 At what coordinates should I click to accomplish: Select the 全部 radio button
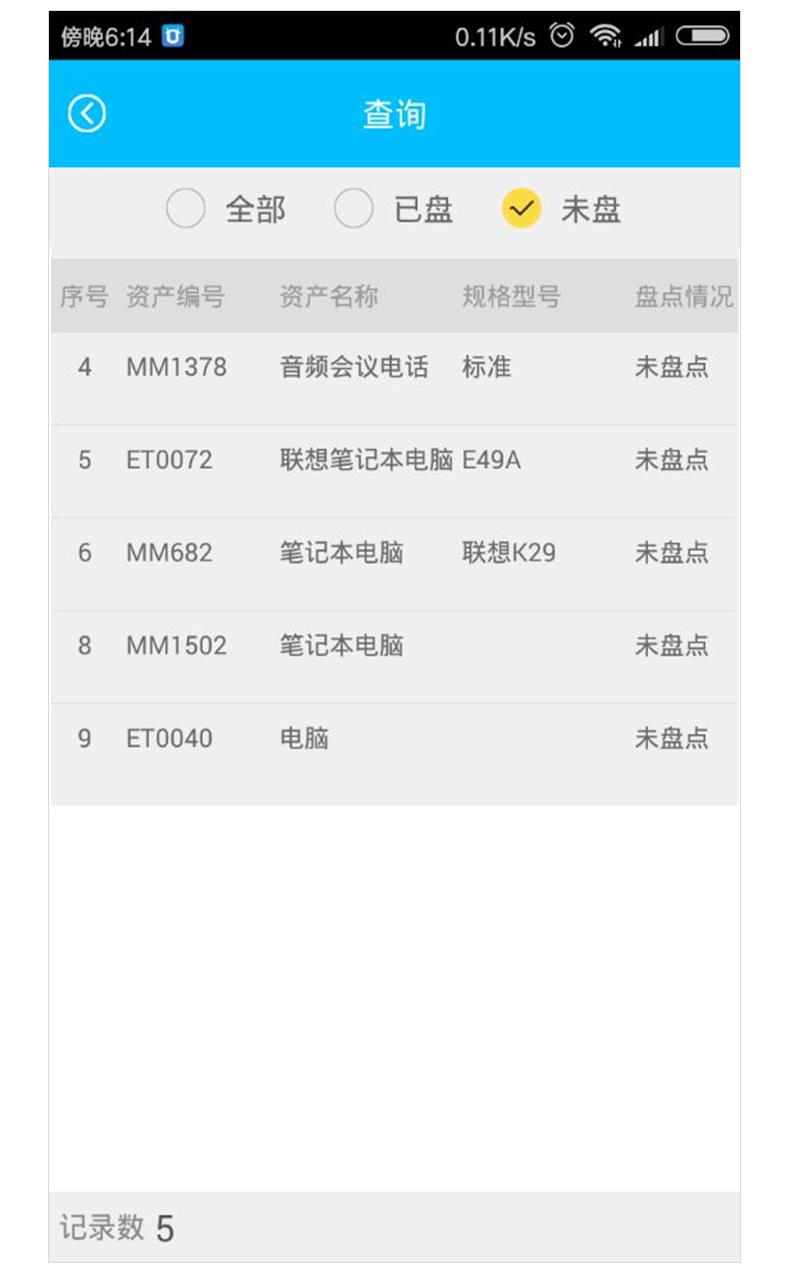point(185,209)
